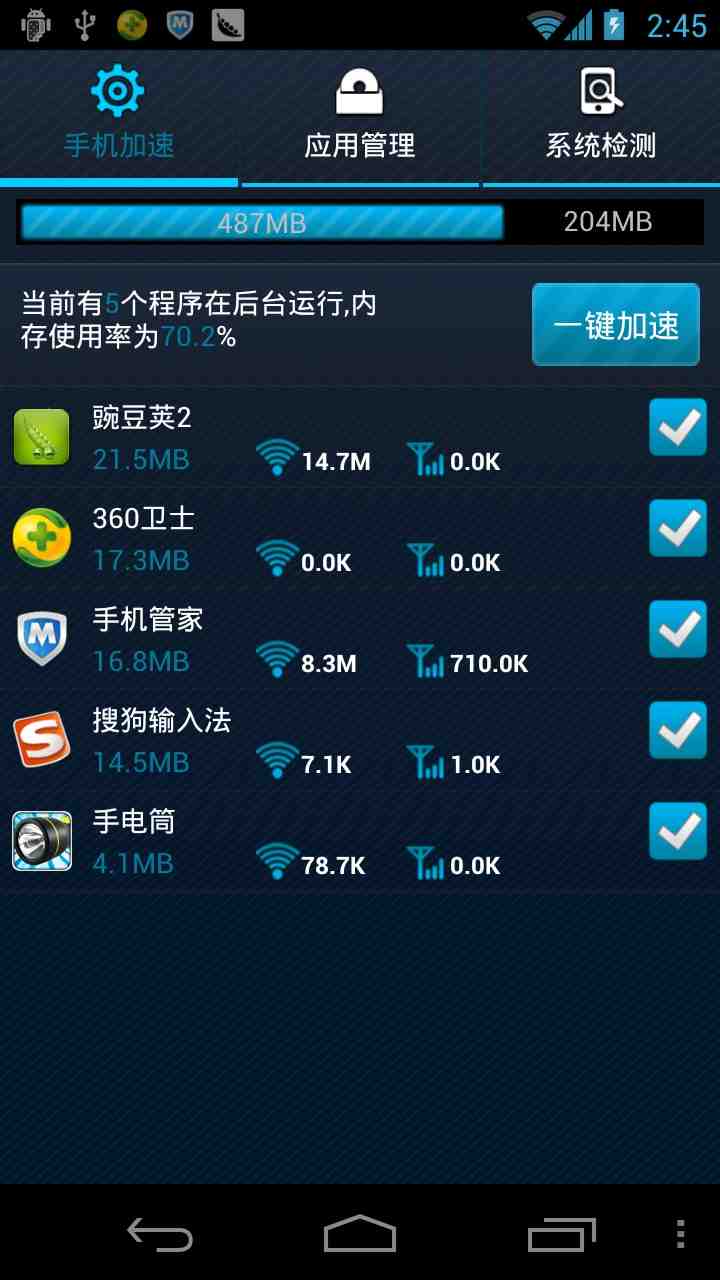This screenshot has width=720, height=1280.
Task: Switch to the 应用管理 tab
Action: click(x=360, y=118)
